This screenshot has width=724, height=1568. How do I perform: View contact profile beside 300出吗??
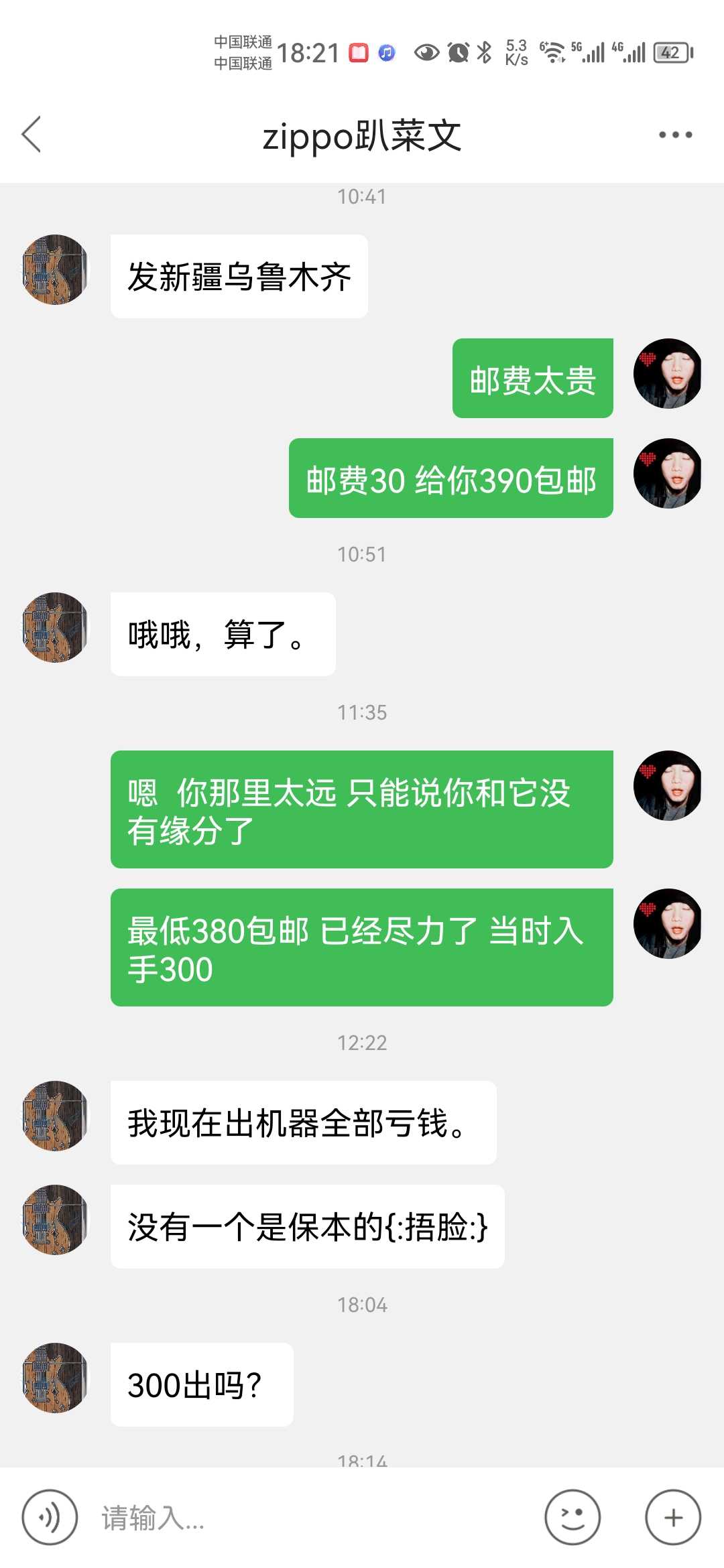[56, 1378]
